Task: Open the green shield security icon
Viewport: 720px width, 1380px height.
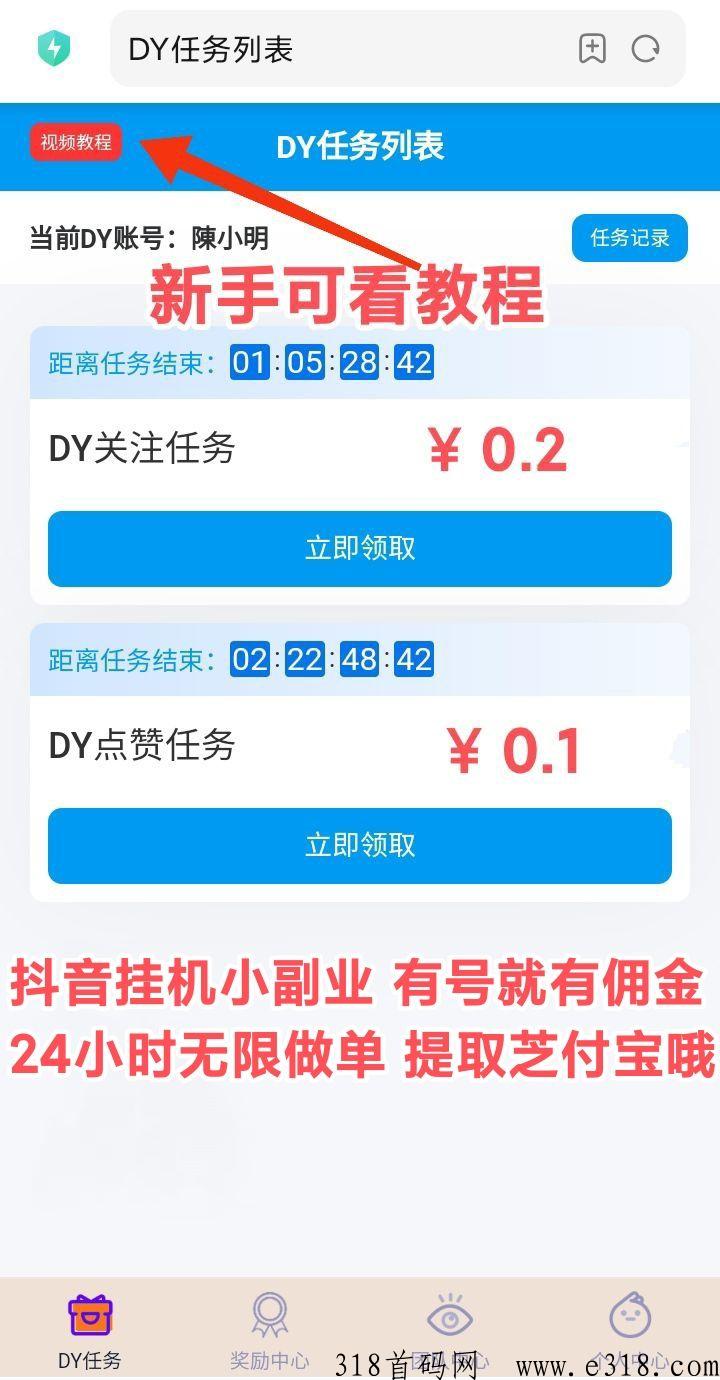Action: point(53,49)
